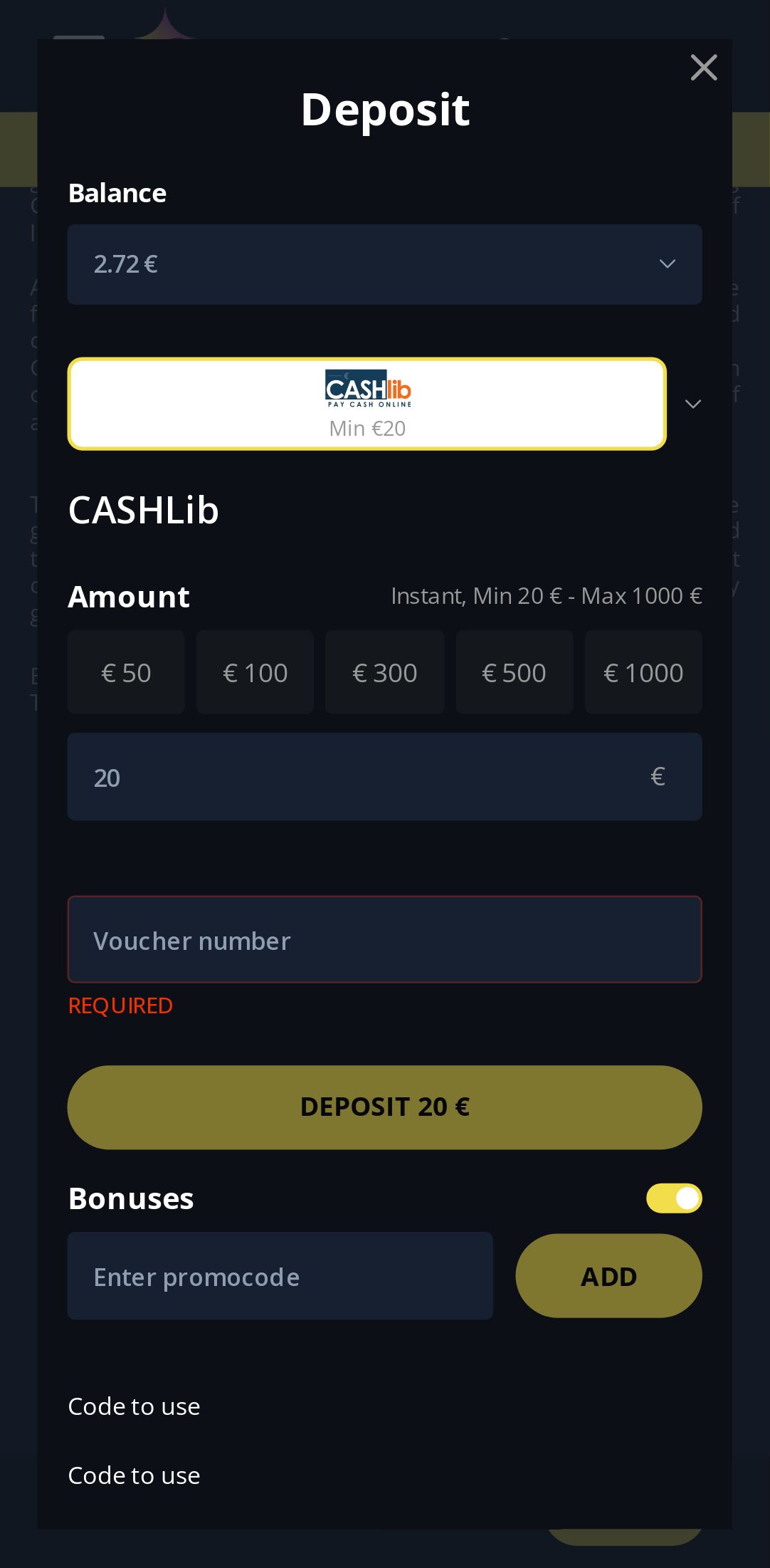Viewport: 770px width, 1568px height.
Task: Tap ADD to apply the promocode
Action: pyautogui.click(x=608, y=1276)
